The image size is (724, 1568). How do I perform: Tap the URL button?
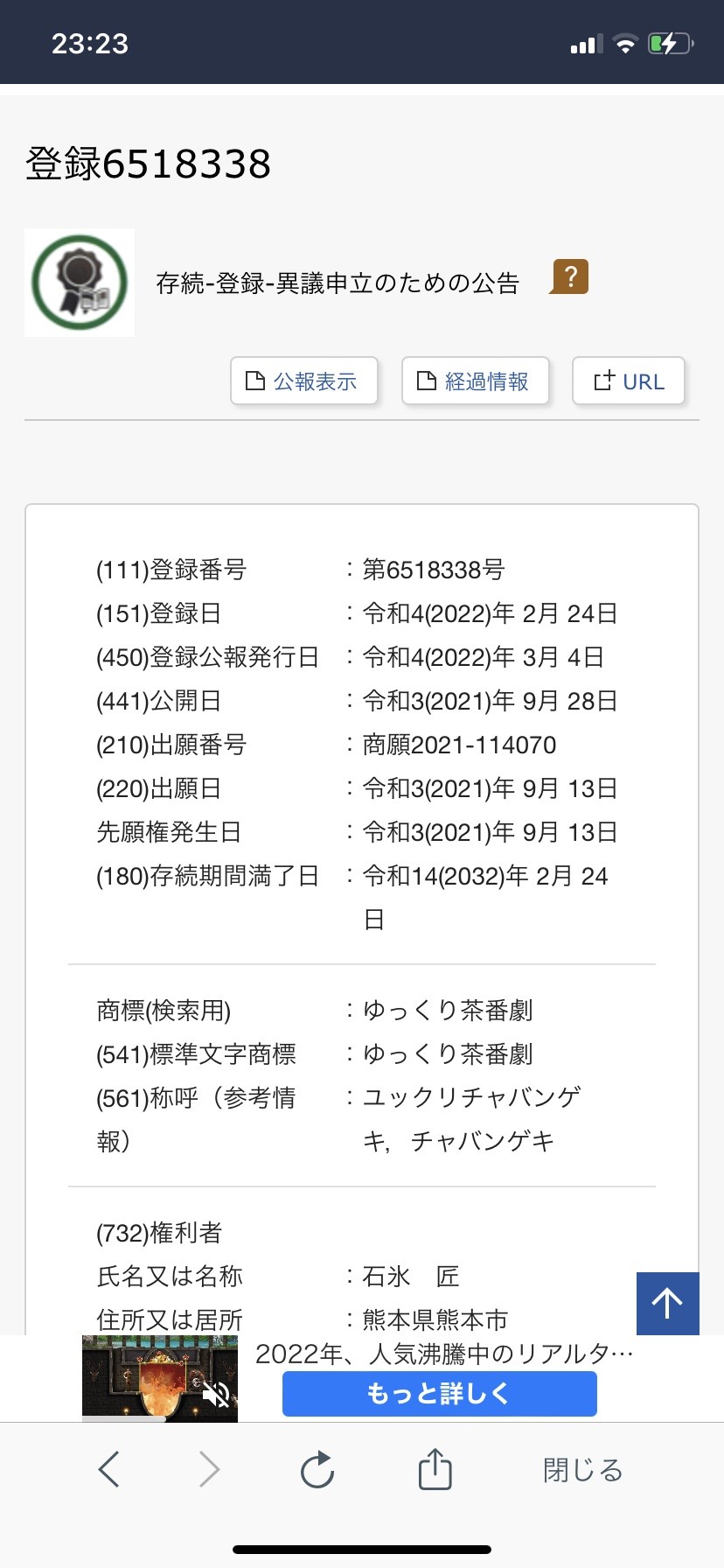[x=628, y=381]
